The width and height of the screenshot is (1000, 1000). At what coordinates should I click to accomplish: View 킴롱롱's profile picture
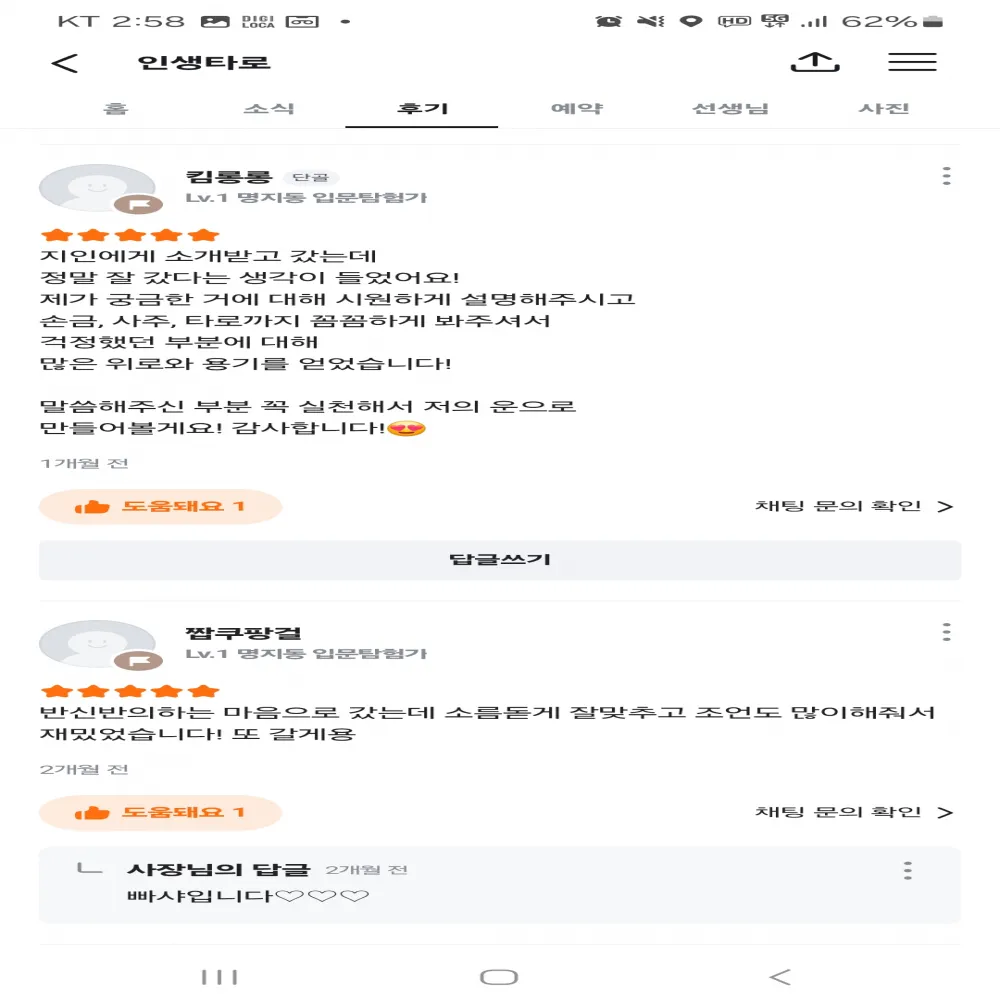pos(97,188)
